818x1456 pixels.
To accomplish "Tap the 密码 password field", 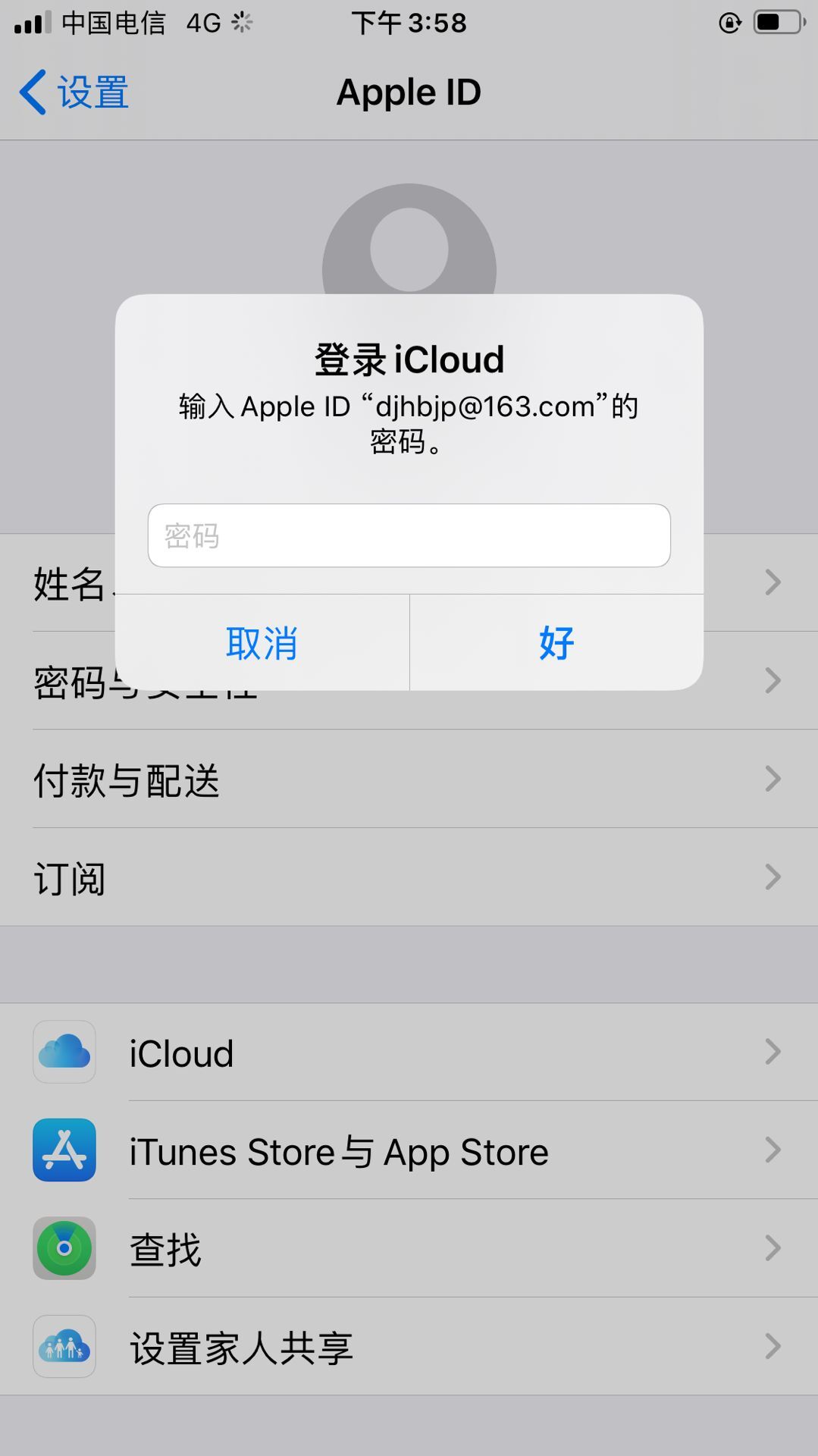I will point(409,535).
